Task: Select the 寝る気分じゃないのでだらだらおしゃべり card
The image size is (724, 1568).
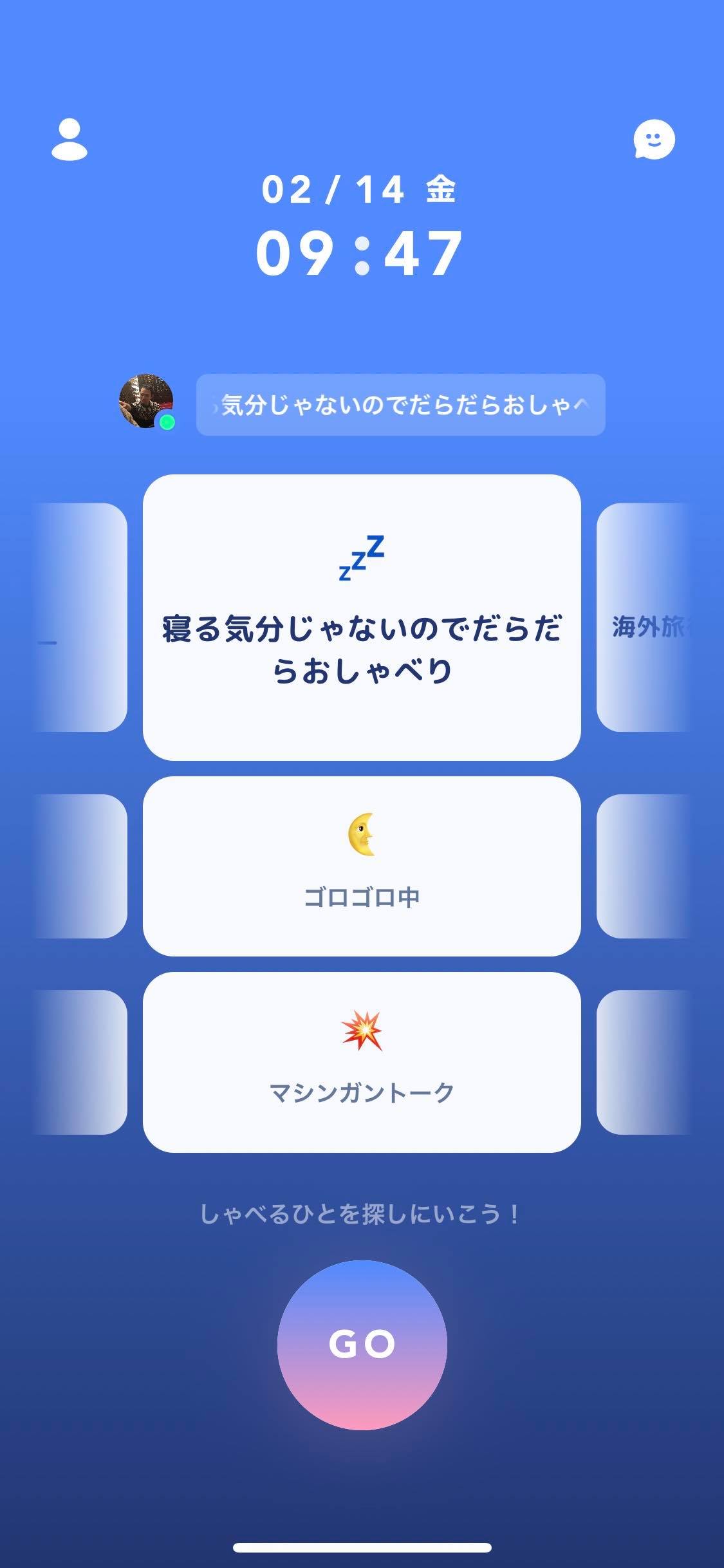Action: (x=362, y=618)
